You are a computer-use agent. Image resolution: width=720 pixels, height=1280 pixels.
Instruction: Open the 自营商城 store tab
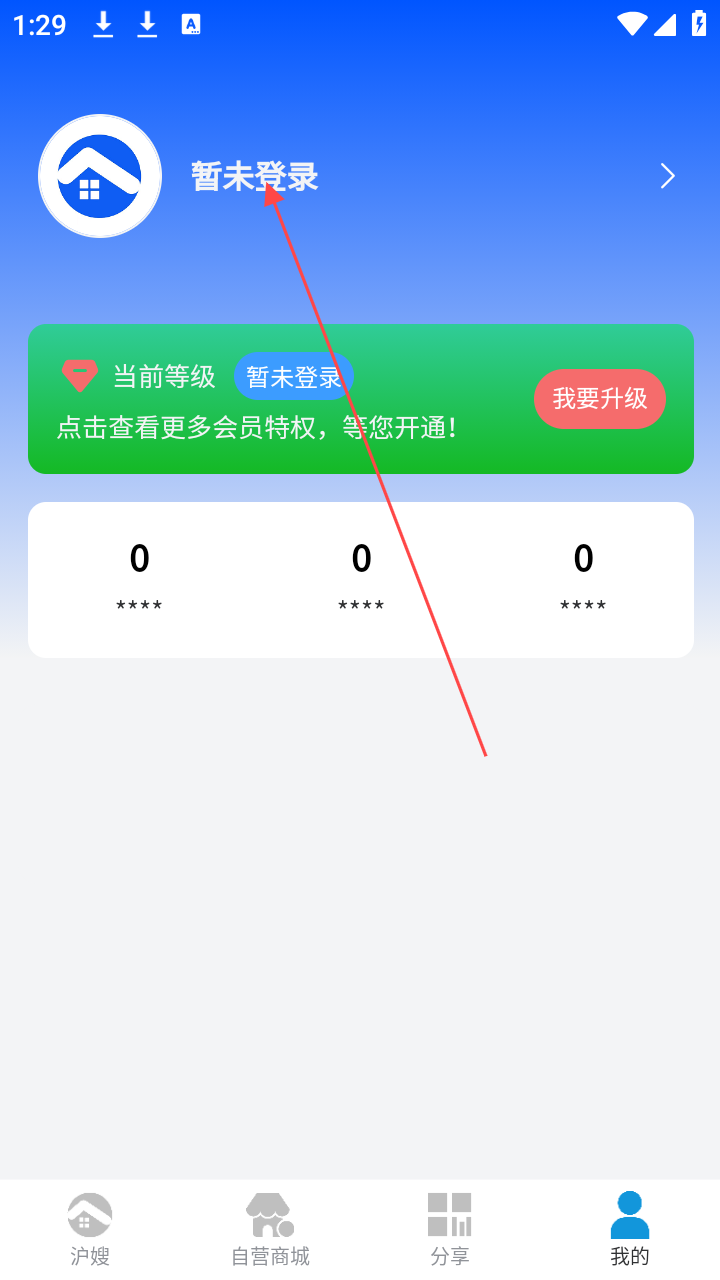pyautogui.click(x=270, y=1229)
